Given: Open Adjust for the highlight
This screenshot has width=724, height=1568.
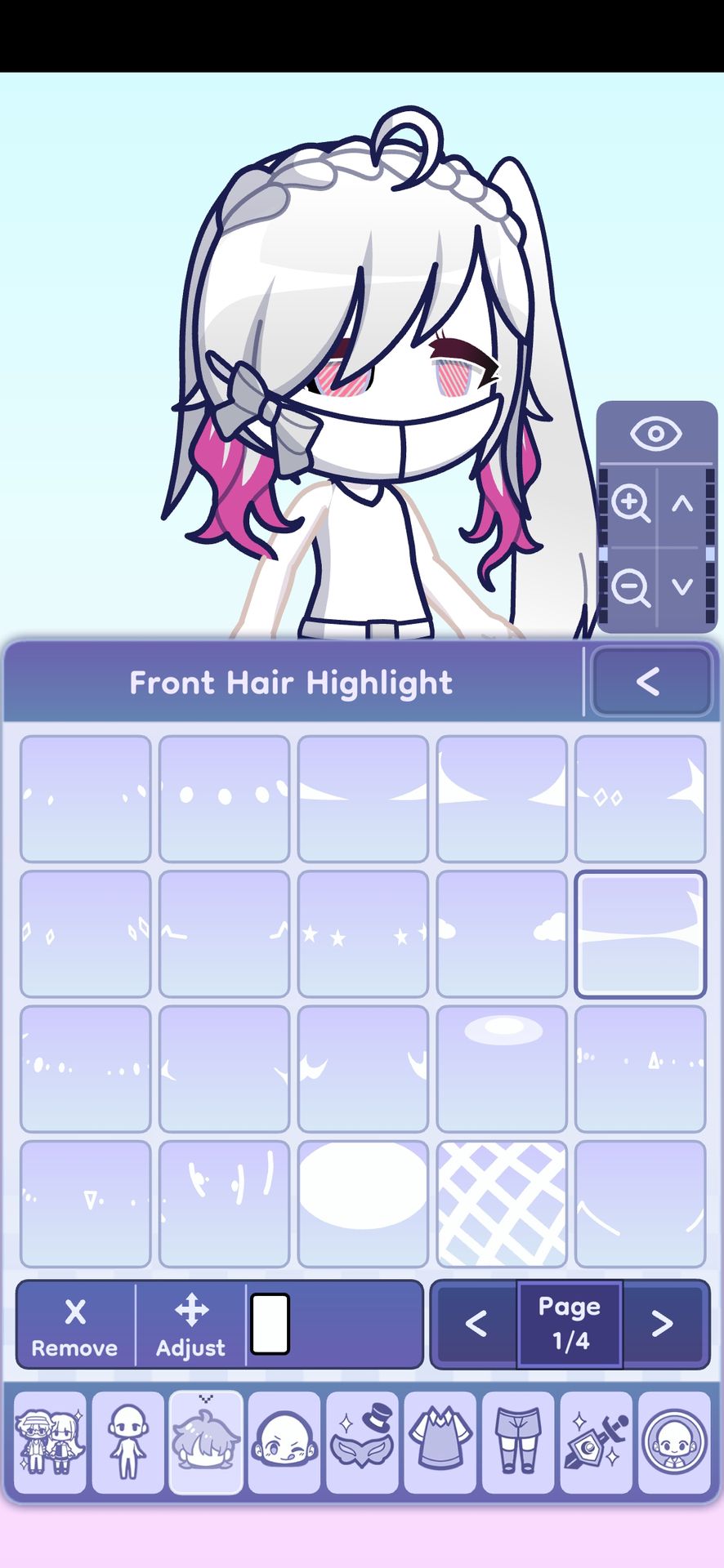Looking at the screenshot, I should (x=190, y=1325).
